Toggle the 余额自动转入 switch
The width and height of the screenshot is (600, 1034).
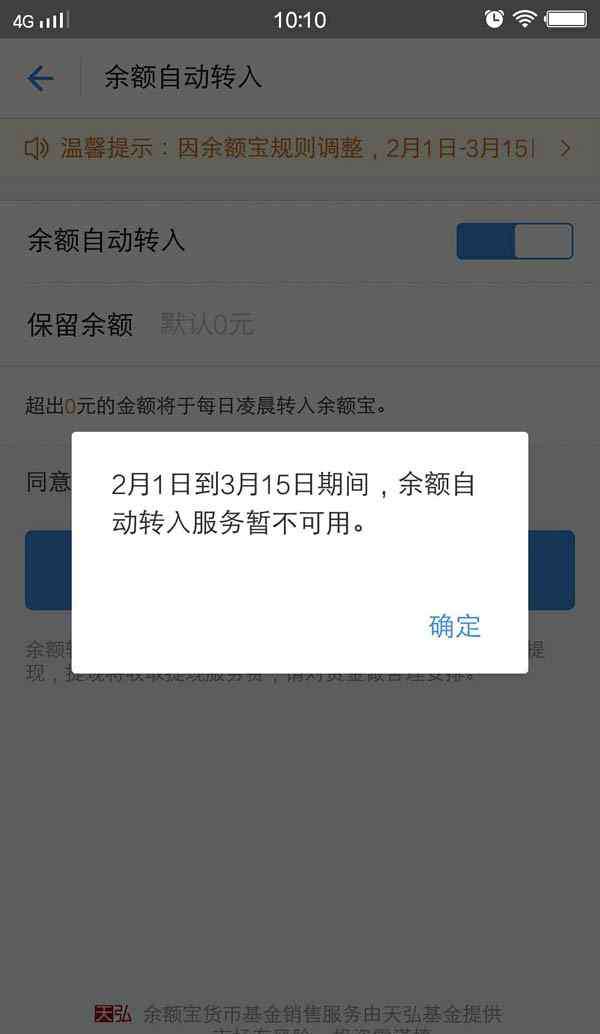[515, 241]
